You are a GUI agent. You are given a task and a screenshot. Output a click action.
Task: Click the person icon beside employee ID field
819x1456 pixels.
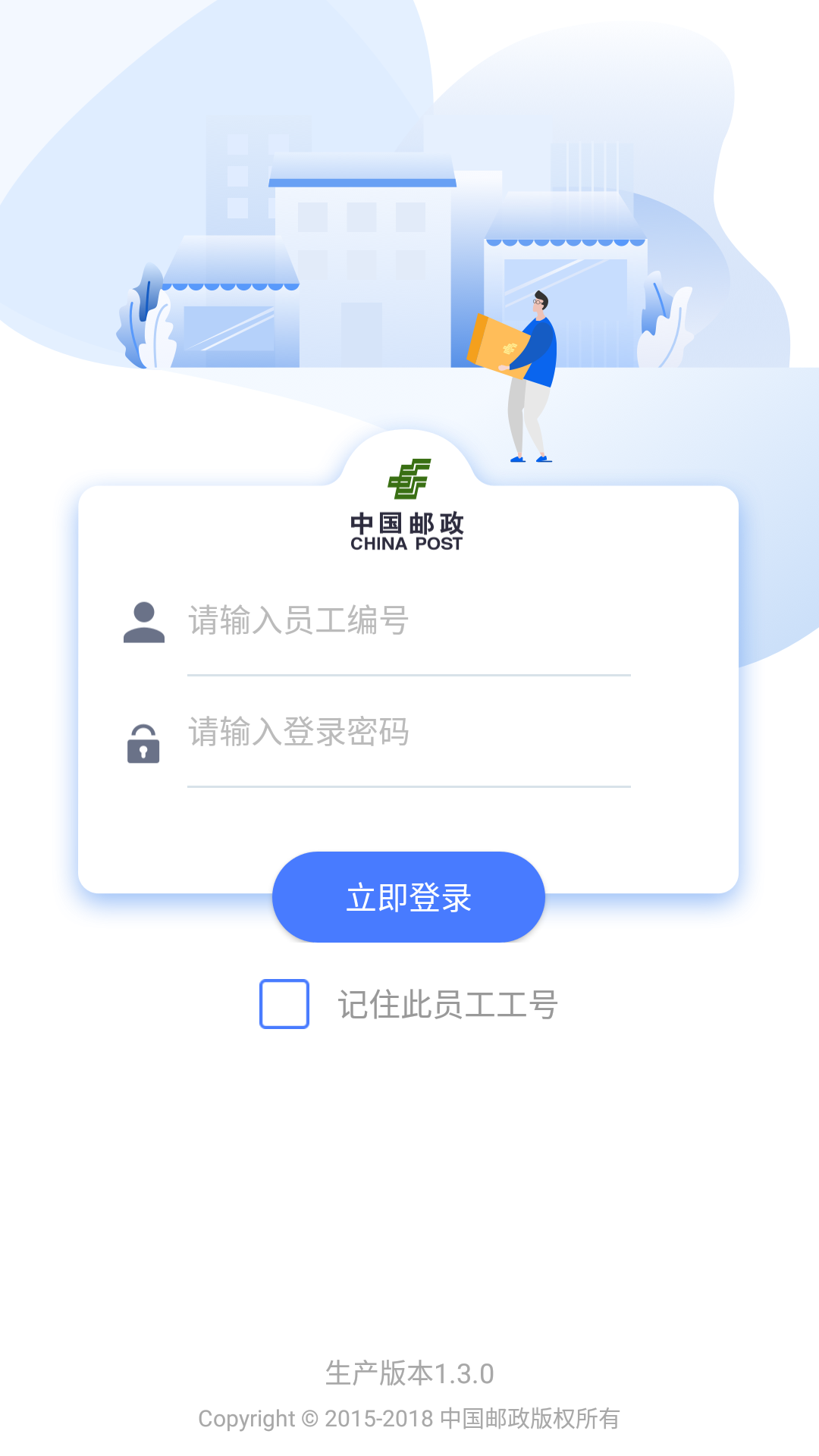(x=143, y=622)
